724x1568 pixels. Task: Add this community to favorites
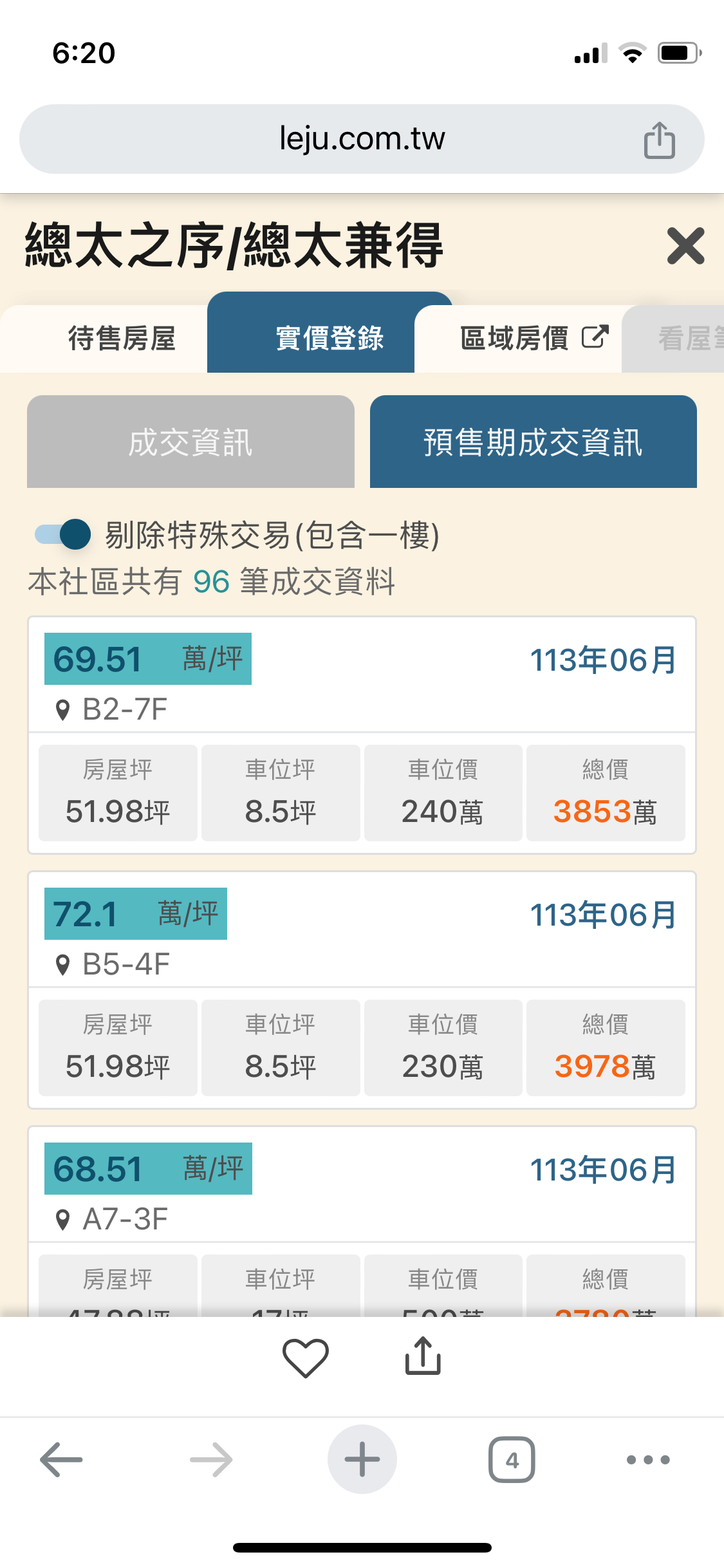pos(305,1357)
